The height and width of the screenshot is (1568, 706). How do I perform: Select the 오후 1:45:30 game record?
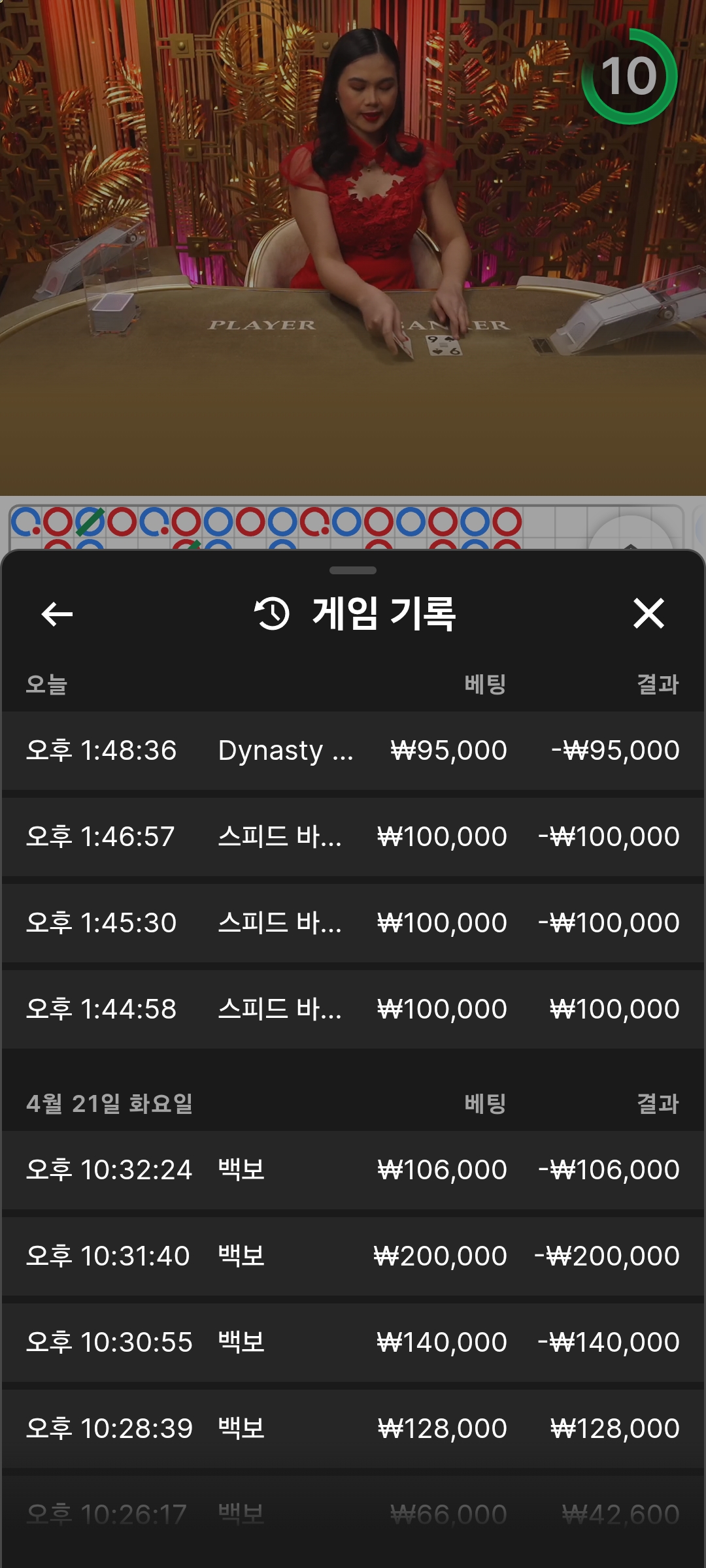[353, 923]
